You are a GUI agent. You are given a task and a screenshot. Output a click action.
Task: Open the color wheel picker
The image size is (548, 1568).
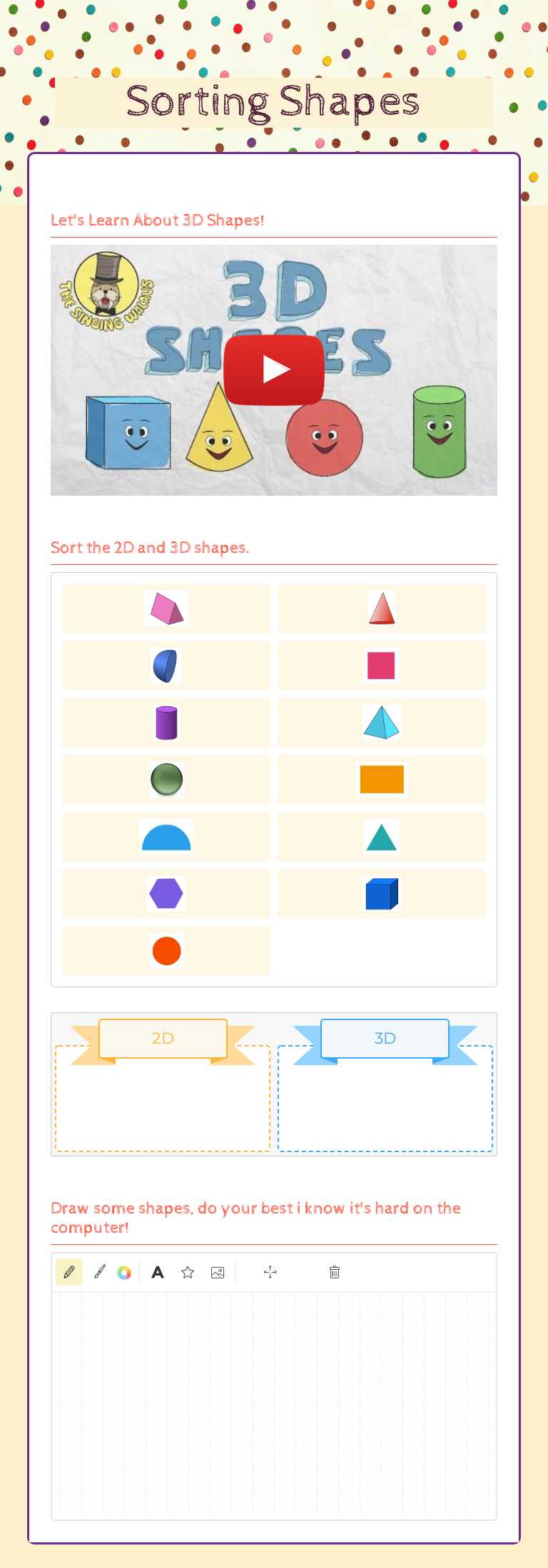coord(123,1272)
